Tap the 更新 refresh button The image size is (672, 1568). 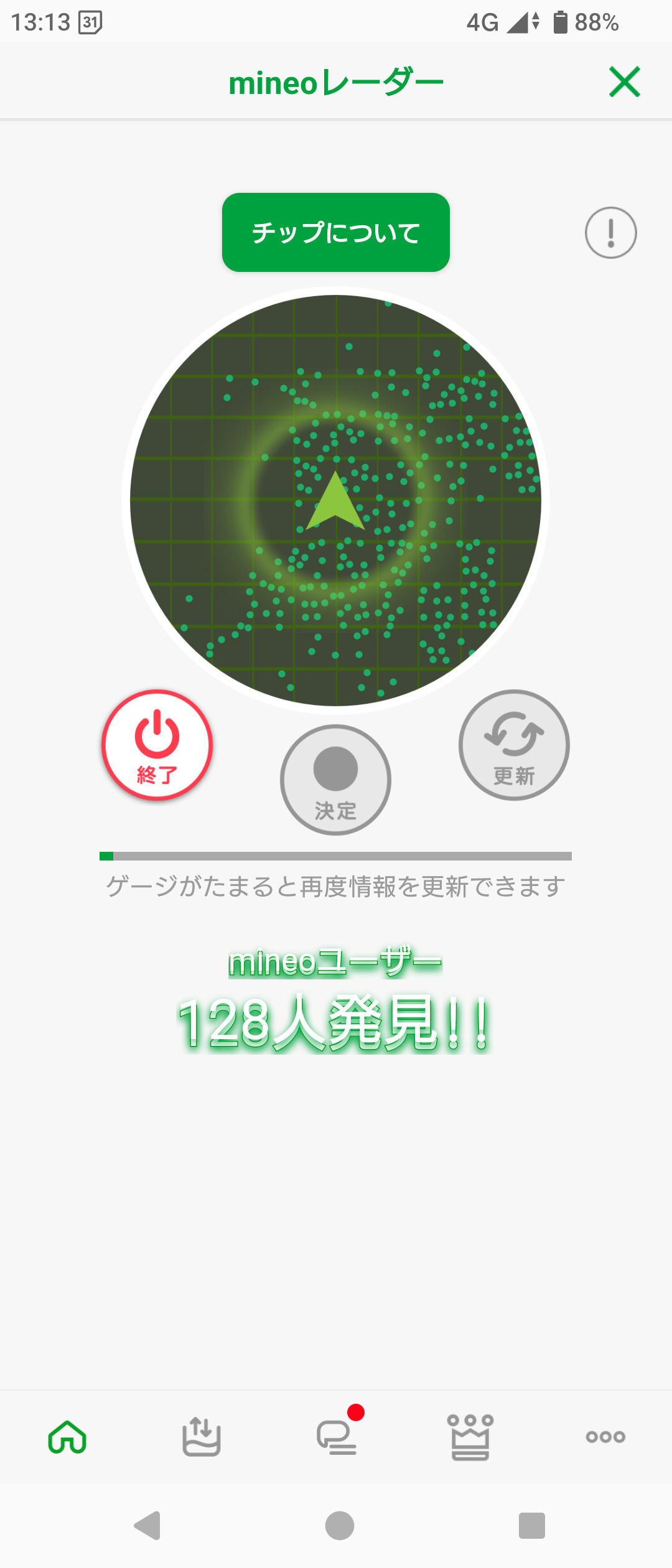point(514,745)
